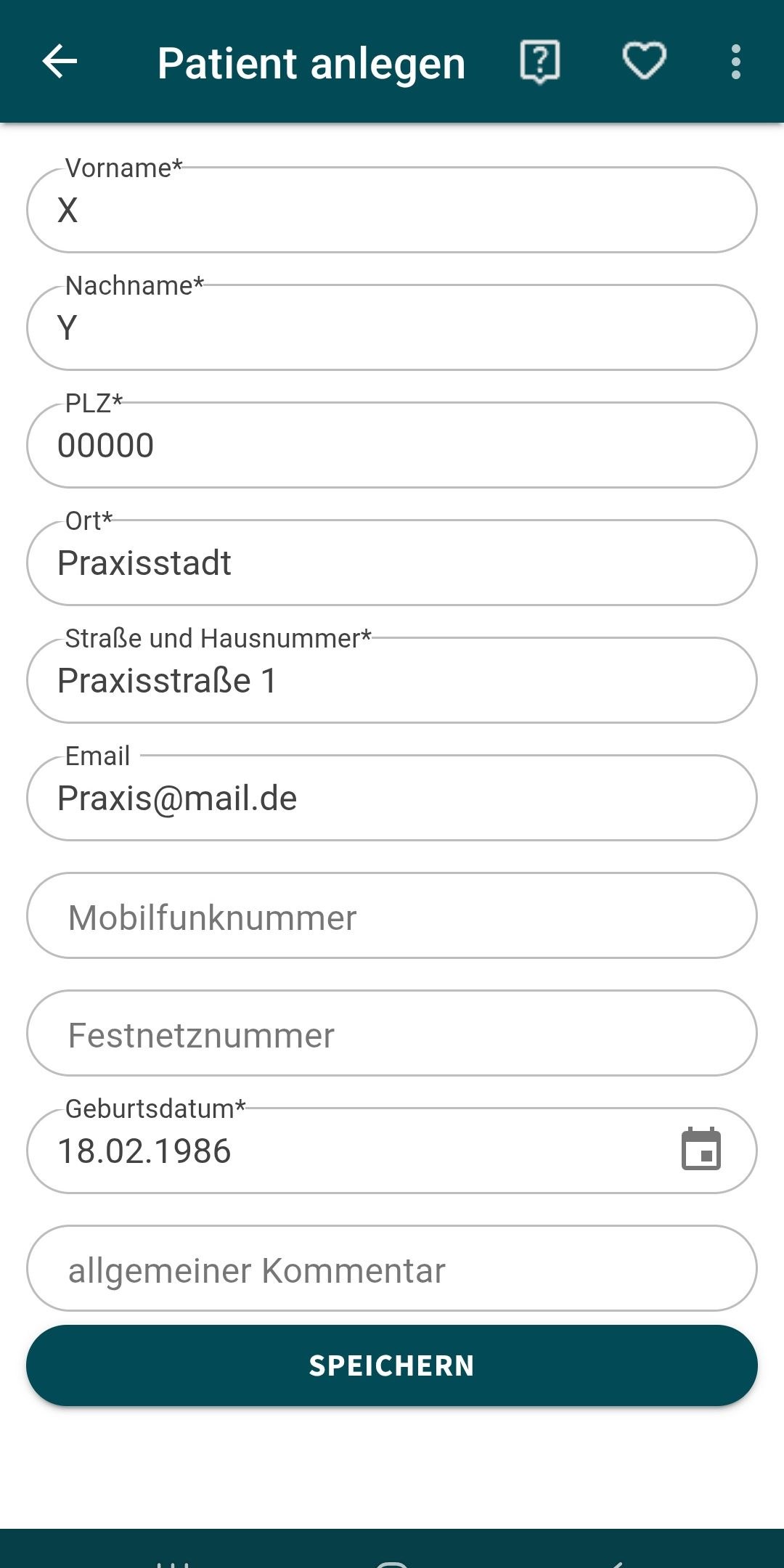The image size is (784, 1568).
Task: Edit Straße und Hausnummer field
Action: [392, 681]
